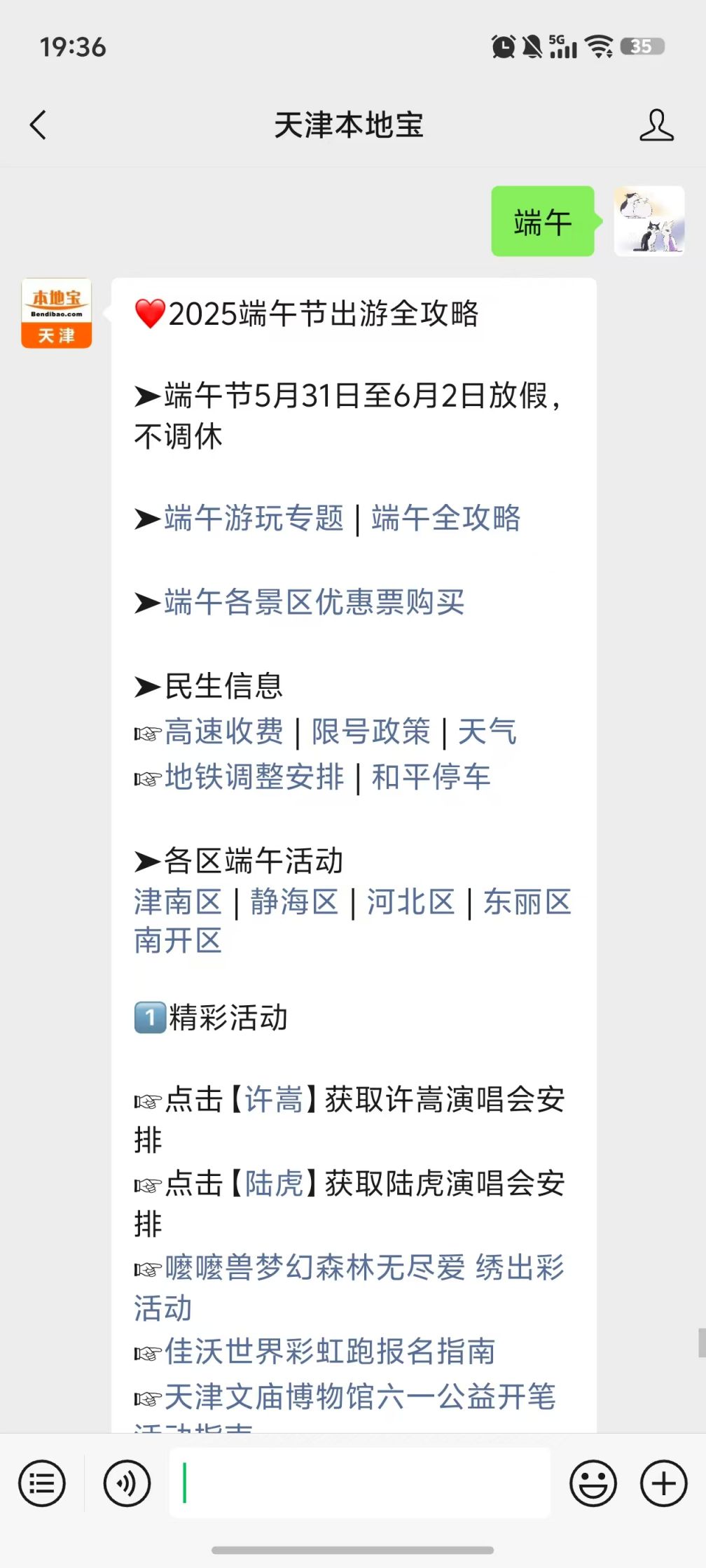Open the 限号政策 link
706x1568 pixels.
click(x=371, y=731)
